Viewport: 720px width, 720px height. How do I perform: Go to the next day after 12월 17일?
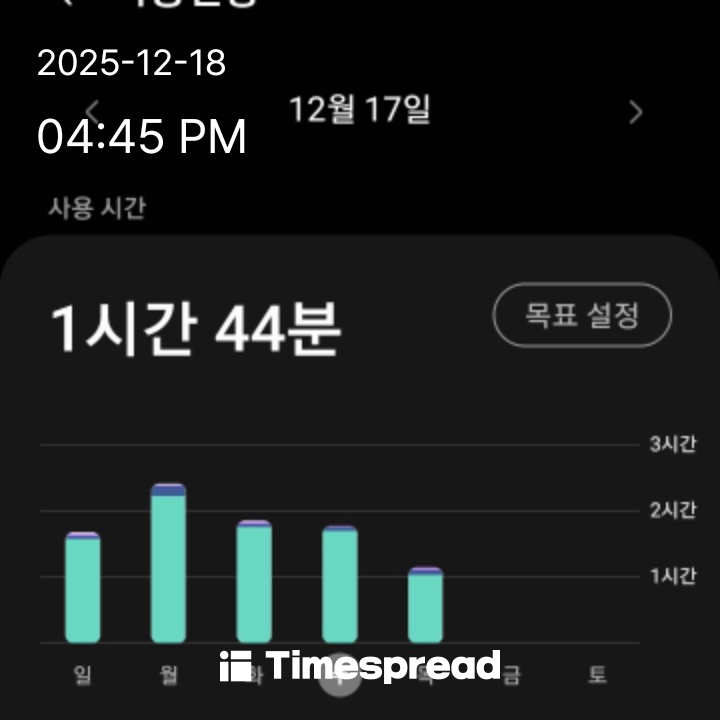point(635,112)
